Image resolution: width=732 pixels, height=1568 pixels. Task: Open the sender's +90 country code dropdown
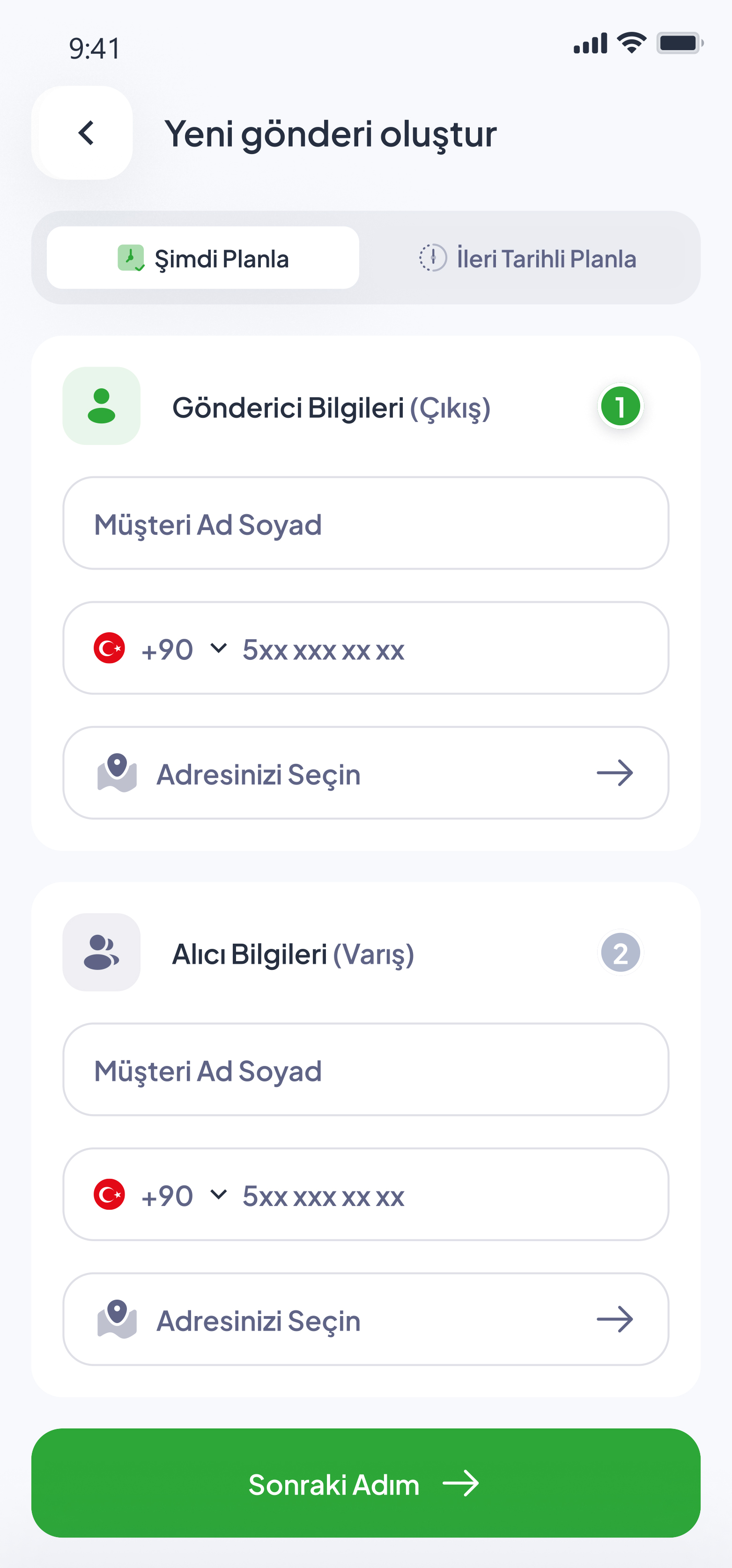pyautogui.click(x=161, y=649)
